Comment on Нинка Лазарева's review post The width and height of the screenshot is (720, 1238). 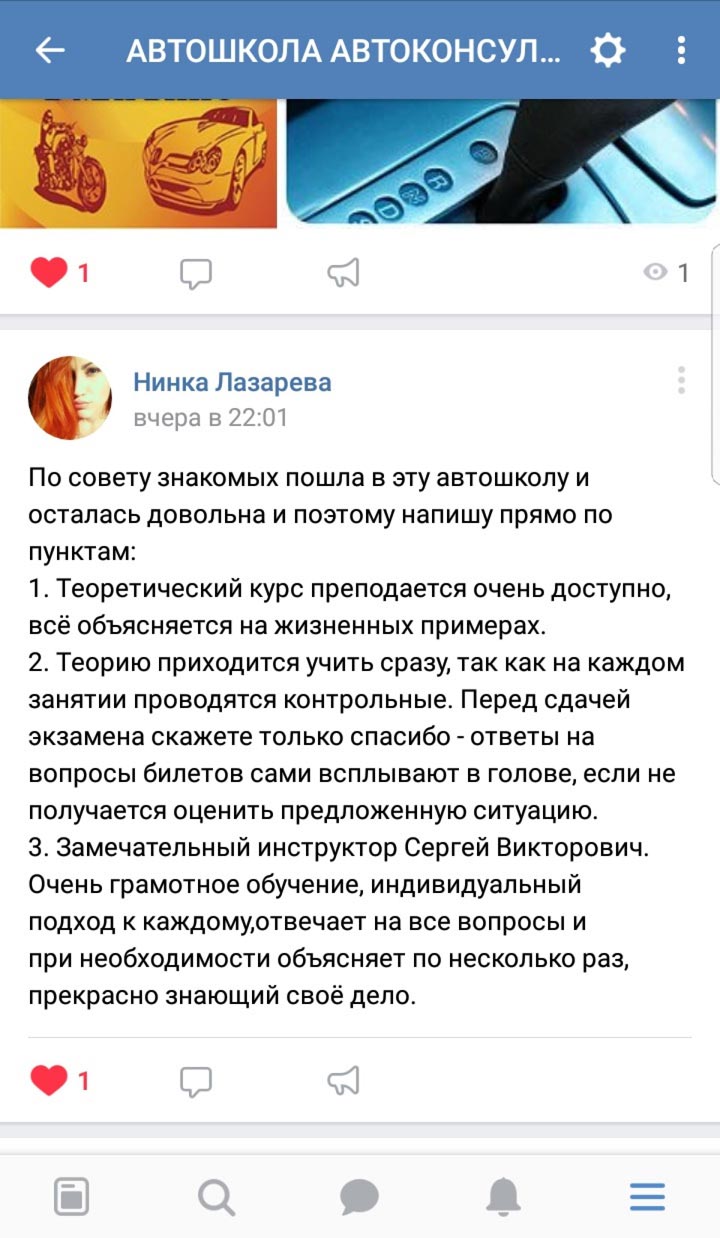pyautogui.click(x=196, y=1080)
